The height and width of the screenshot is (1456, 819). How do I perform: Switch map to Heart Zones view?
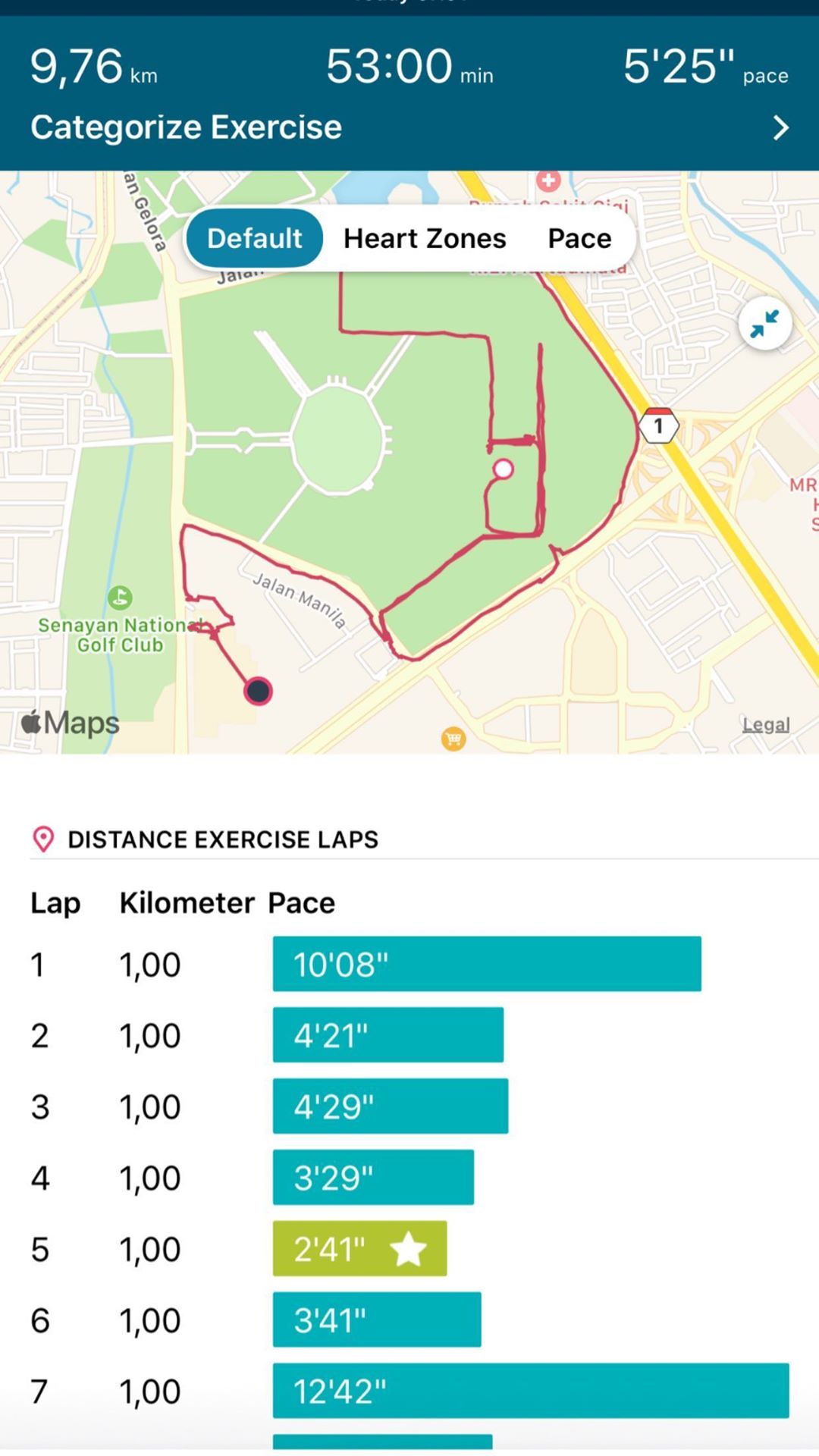tap(424, 239)
